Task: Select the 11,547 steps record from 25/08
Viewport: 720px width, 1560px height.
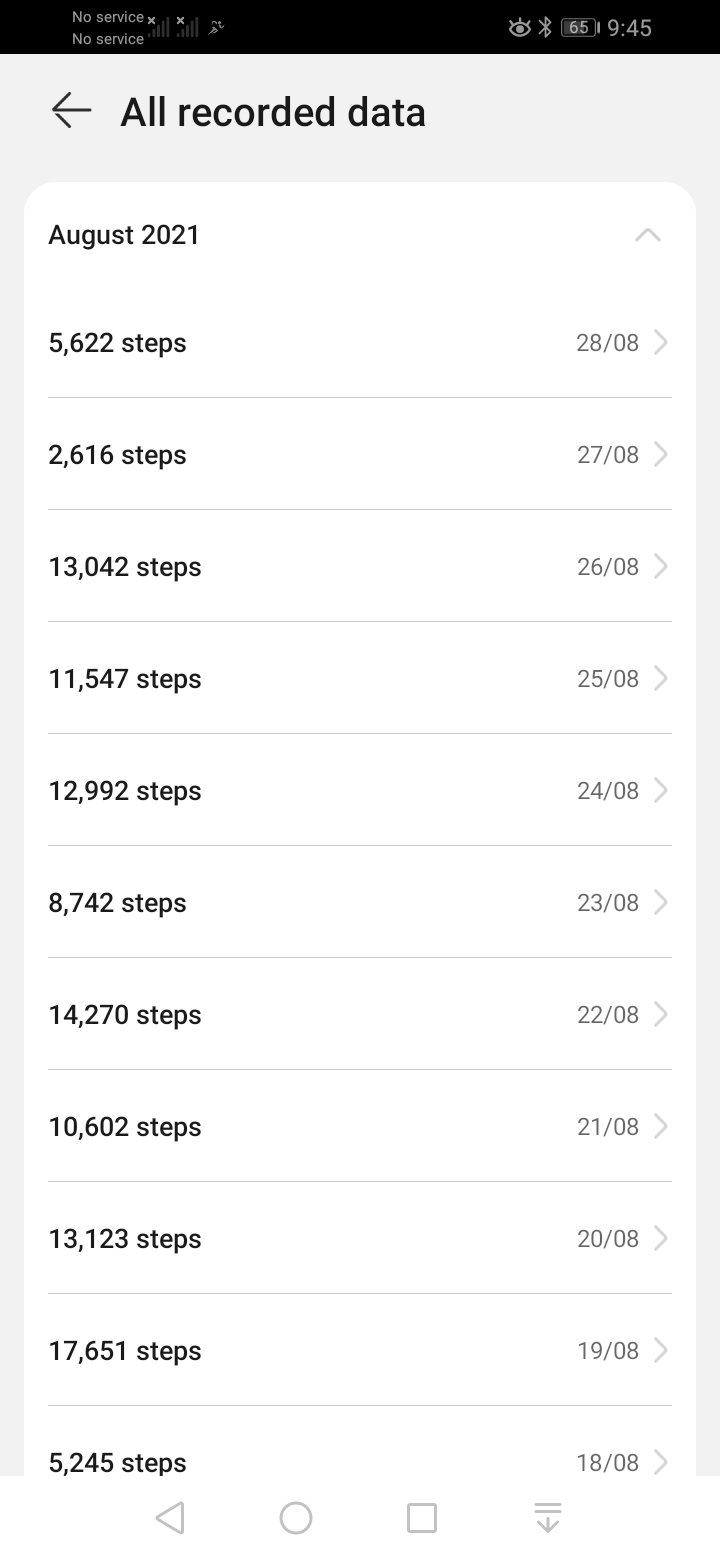Action: 360,679
